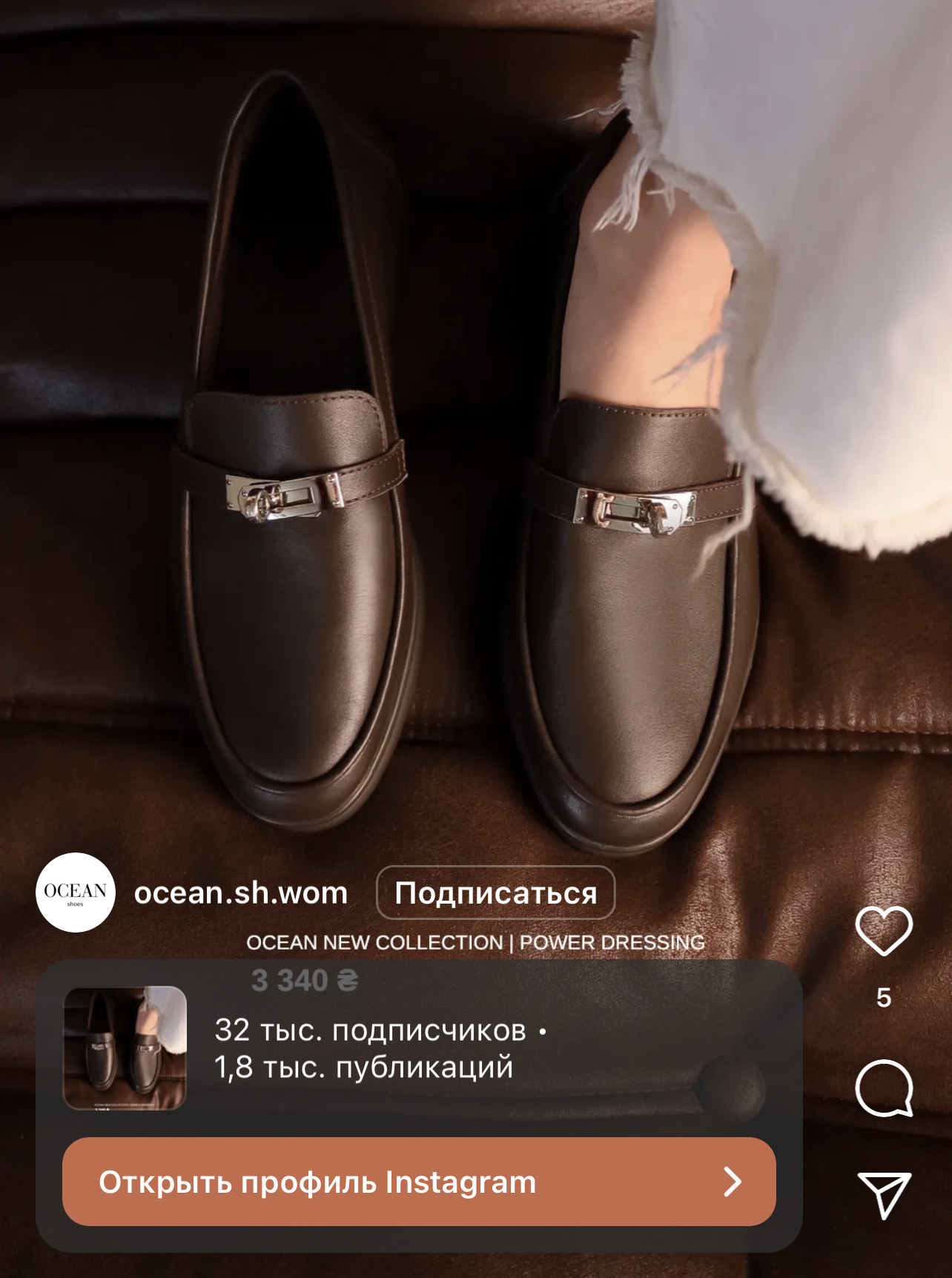The image size is (952, 1278).
Task: Share the reel via paper plane icon
Action: 883,1193
